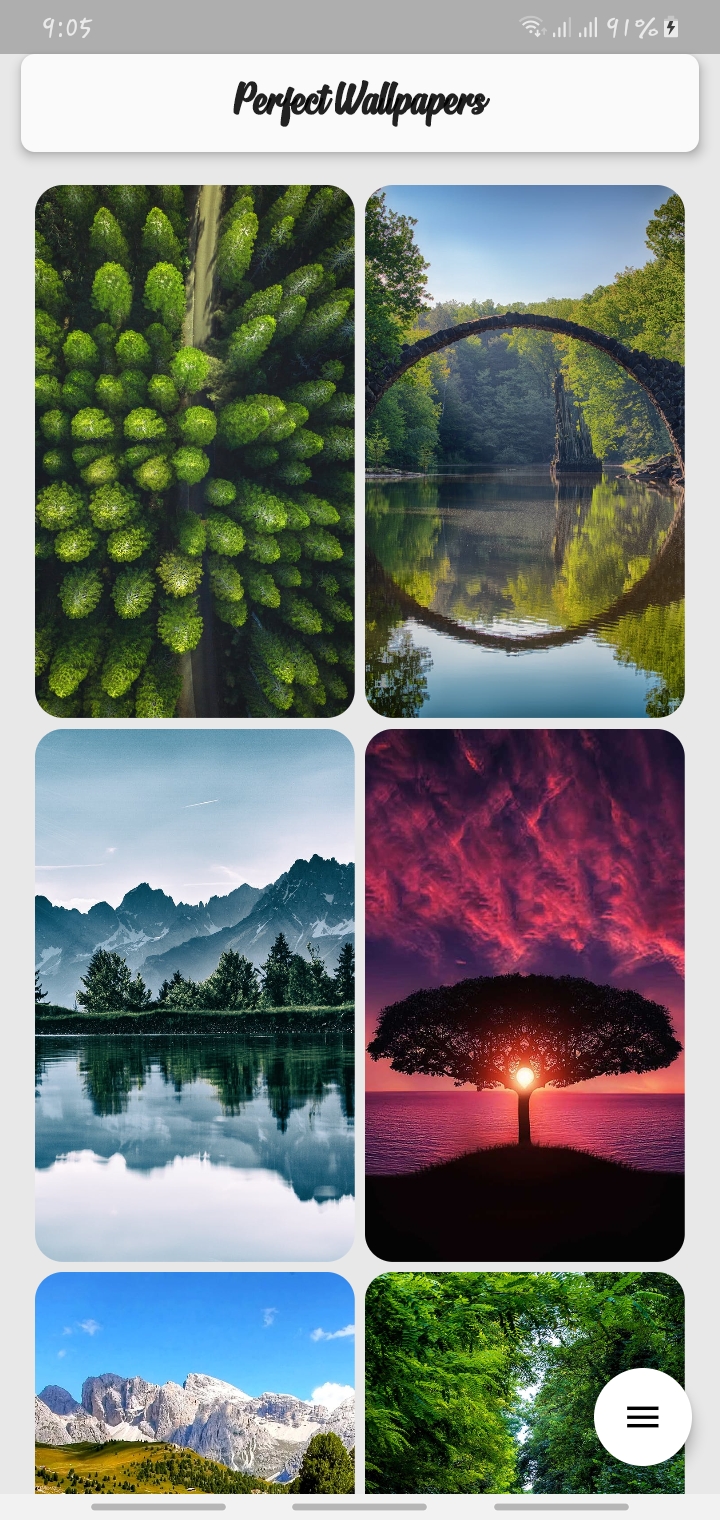The image size is (720, 1520).
Task: Select the aerial forest road wallpaper
Action: tap(195, 450)
